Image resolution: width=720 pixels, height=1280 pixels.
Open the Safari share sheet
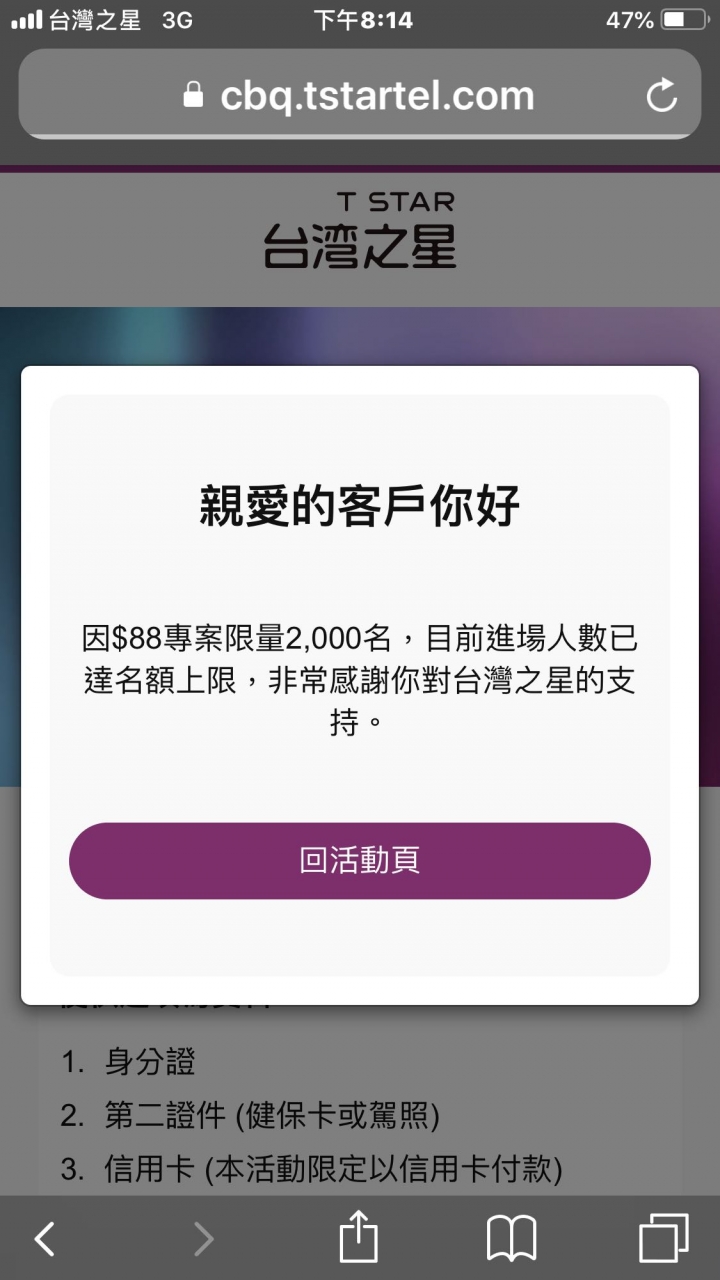click(359, 1239)
